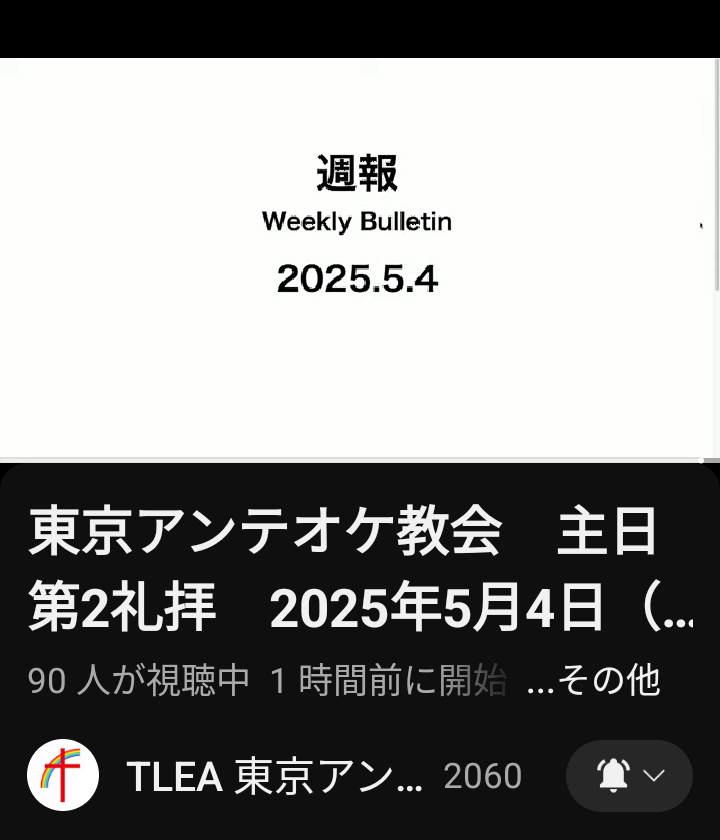Expand the description with …その他
Screen dimensions: 720x840
(593, 681)
